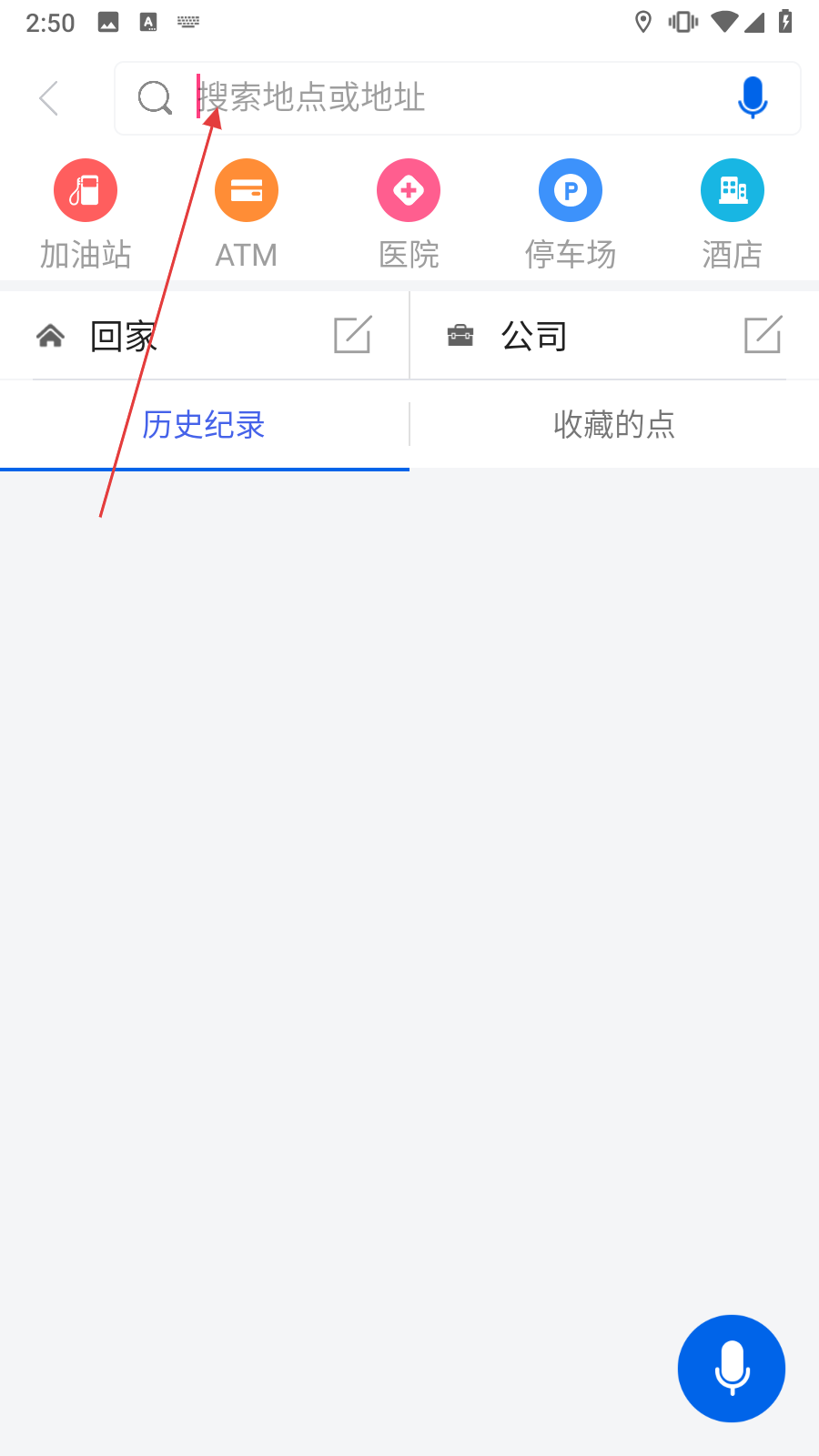Screen dimensions: 819x1456
Task: Switch to 历史纪录 tab
Action: tap(204, 425)
